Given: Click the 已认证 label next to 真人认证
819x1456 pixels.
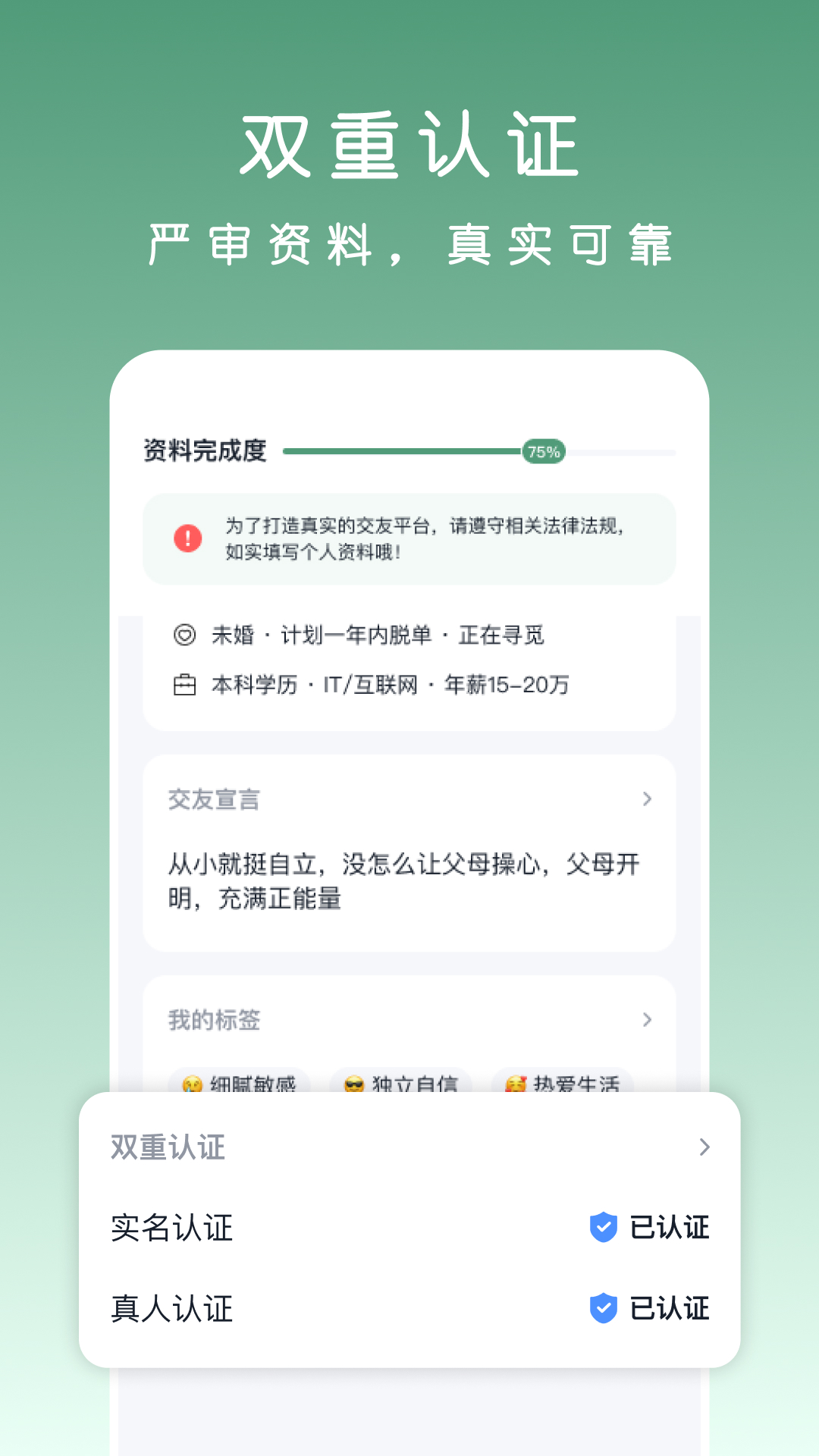Looking at the screenshot, I should coord(672,1308).
